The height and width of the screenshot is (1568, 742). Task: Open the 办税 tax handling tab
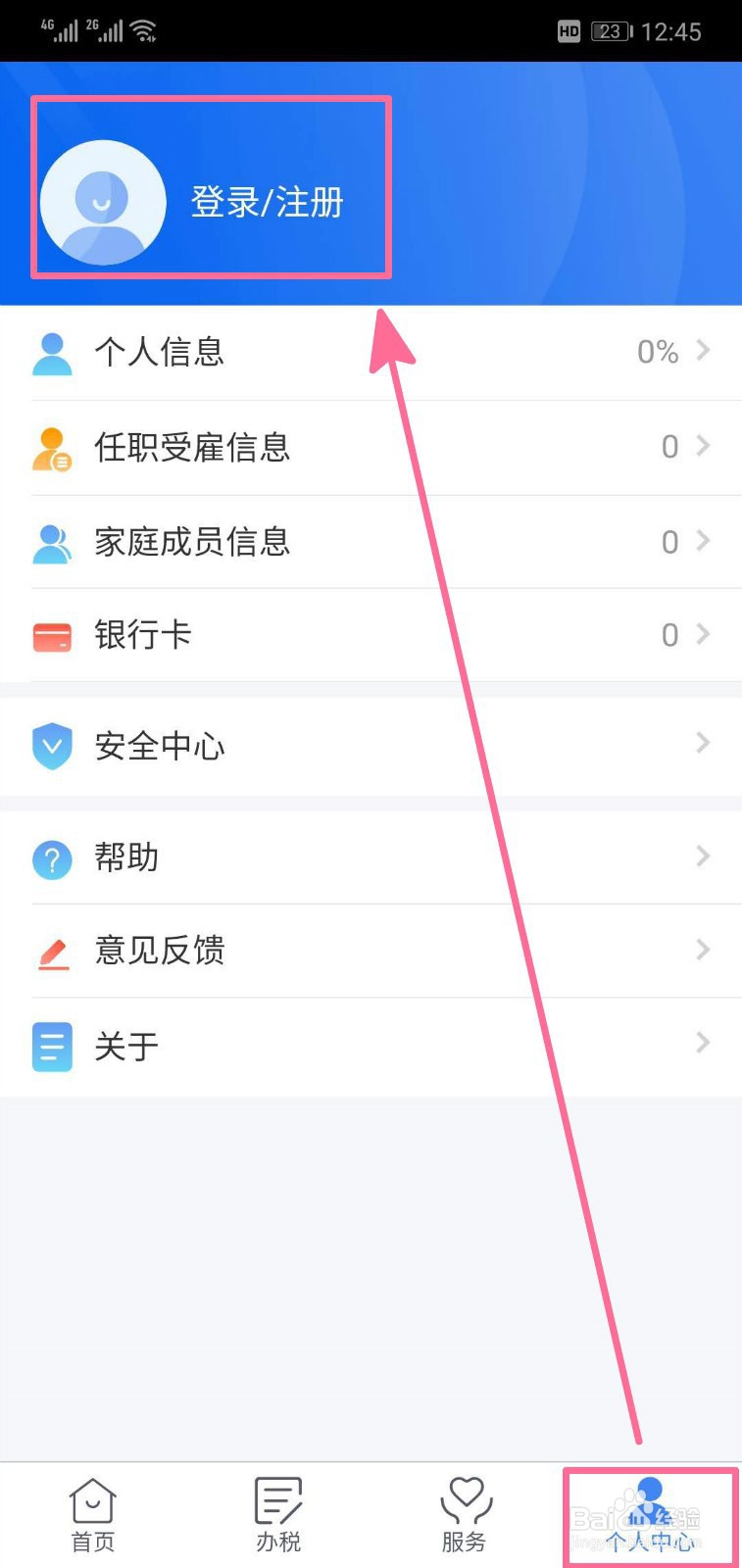pos(277,1514)
